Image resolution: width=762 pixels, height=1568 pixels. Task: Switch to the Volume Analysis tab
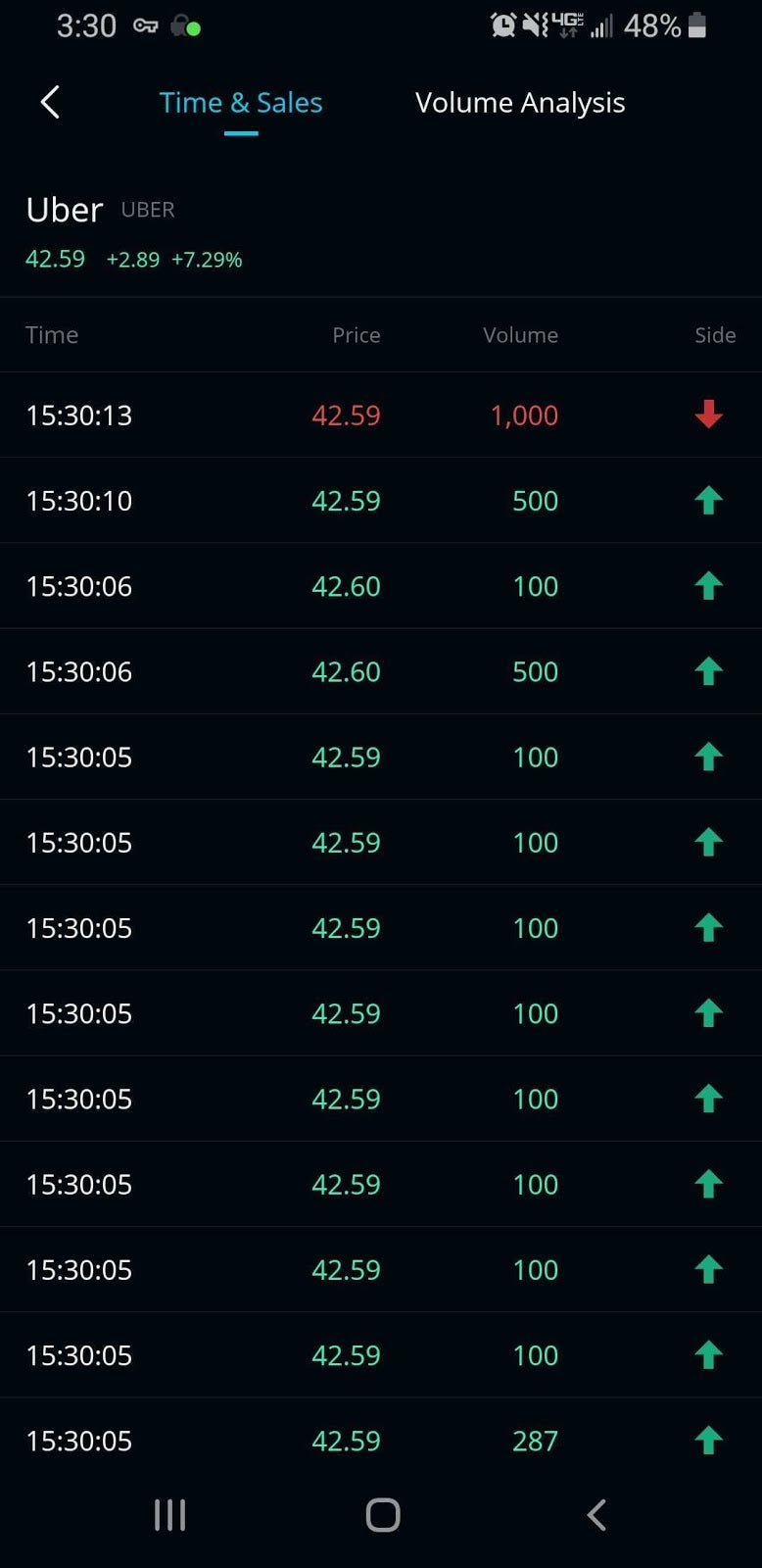[x=520, y=103]
